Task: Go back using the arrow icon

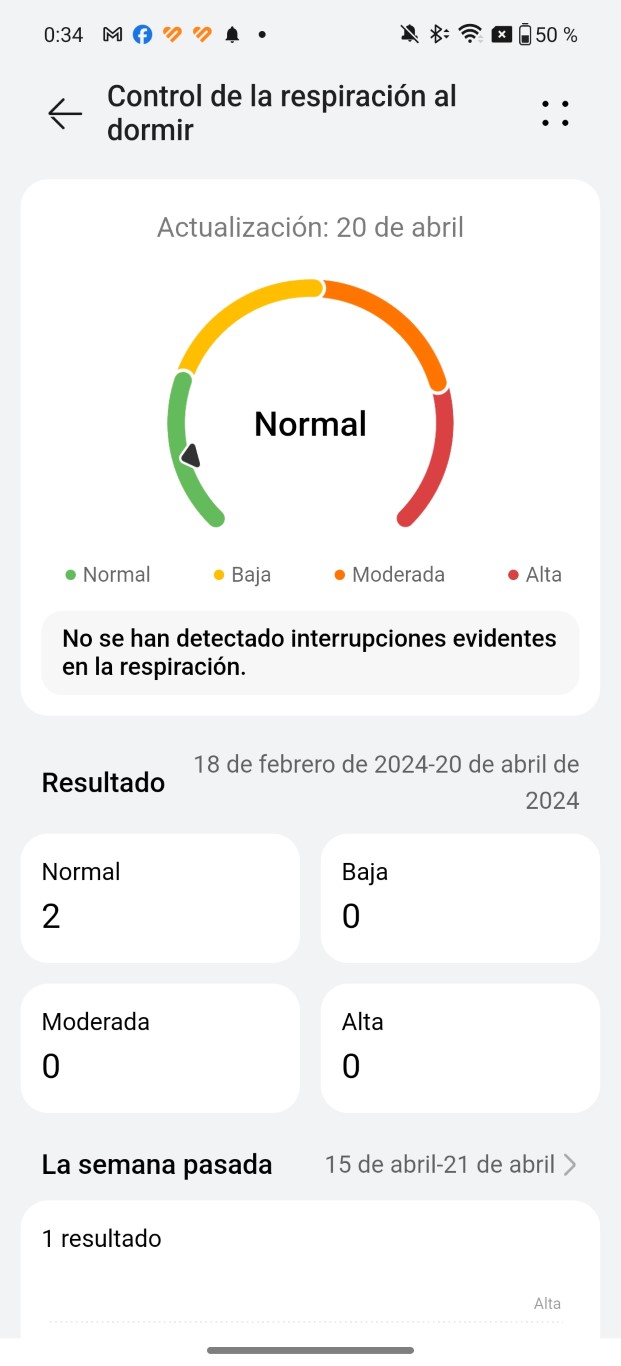Action: (x=65, y=114)
